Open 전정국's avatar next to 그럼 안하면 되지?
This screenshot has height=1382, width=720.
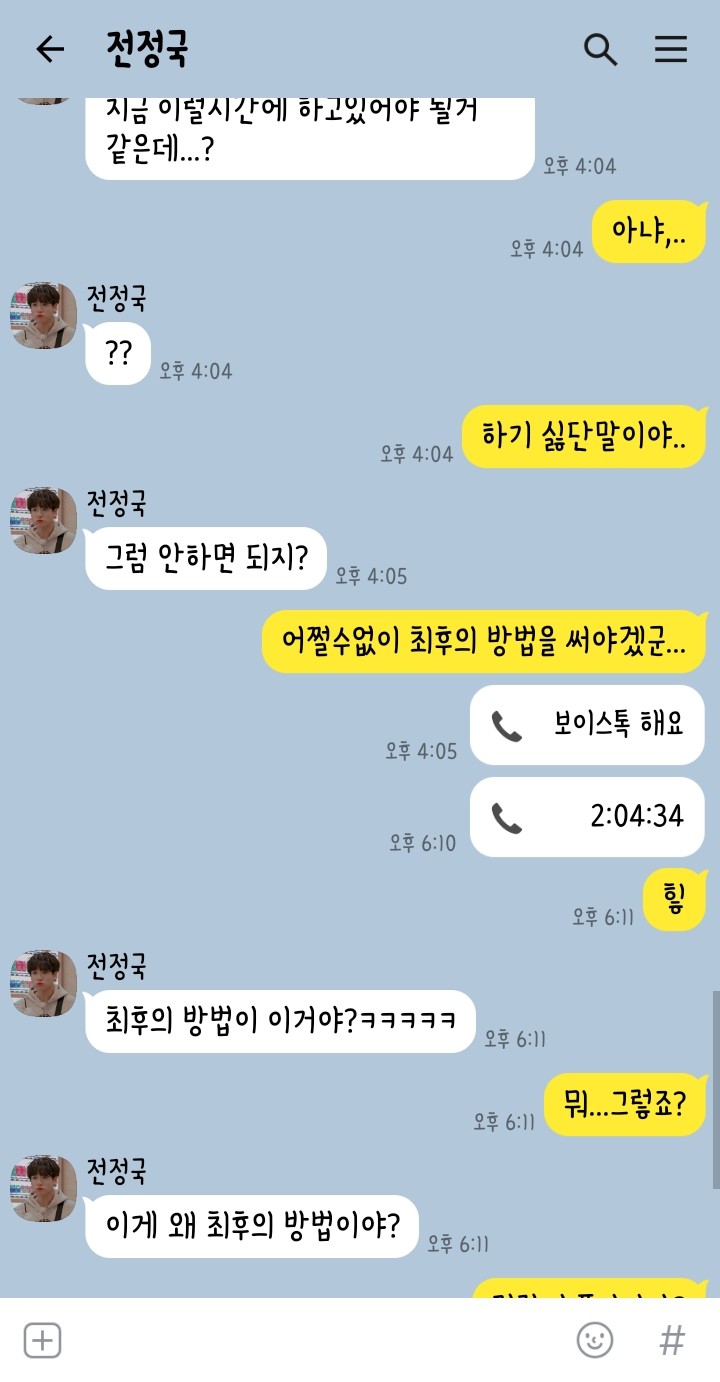tap(43, 521)
